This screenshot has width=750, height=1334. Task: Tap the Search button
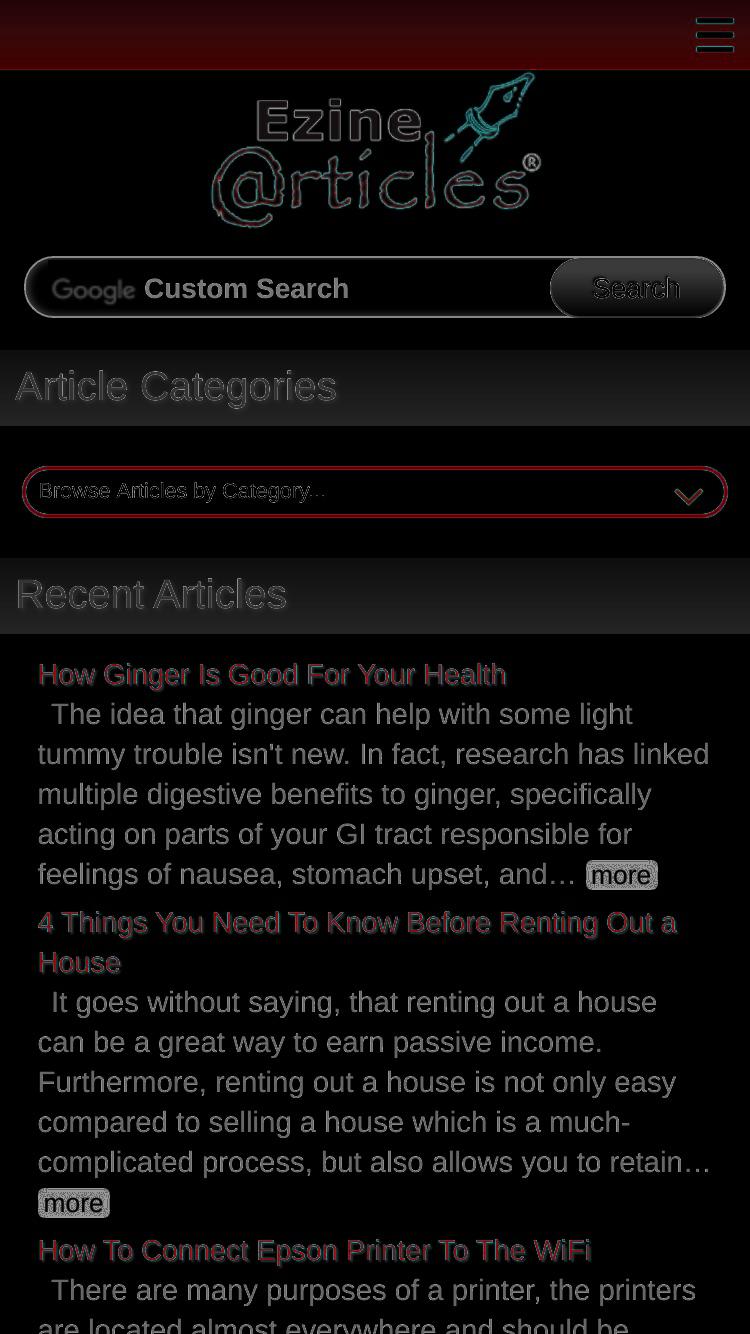click(x=637, y=288)
